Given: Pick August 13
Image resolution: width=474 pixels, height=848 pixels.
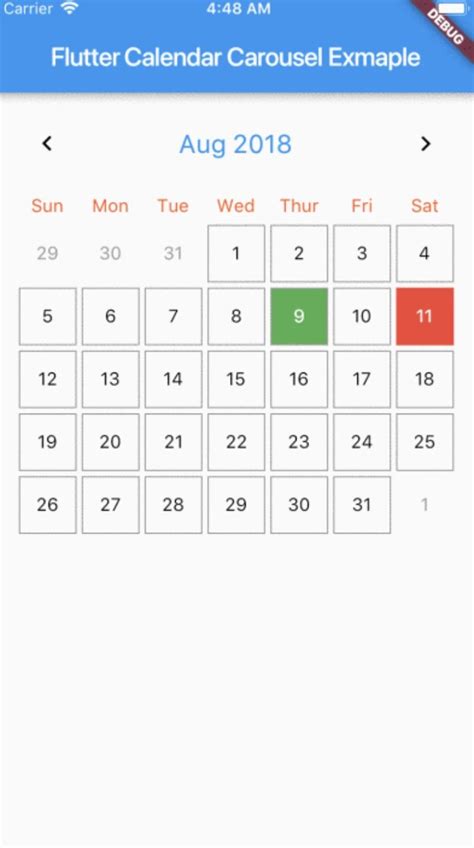Looking at the screenshot, I should [110, 379].
